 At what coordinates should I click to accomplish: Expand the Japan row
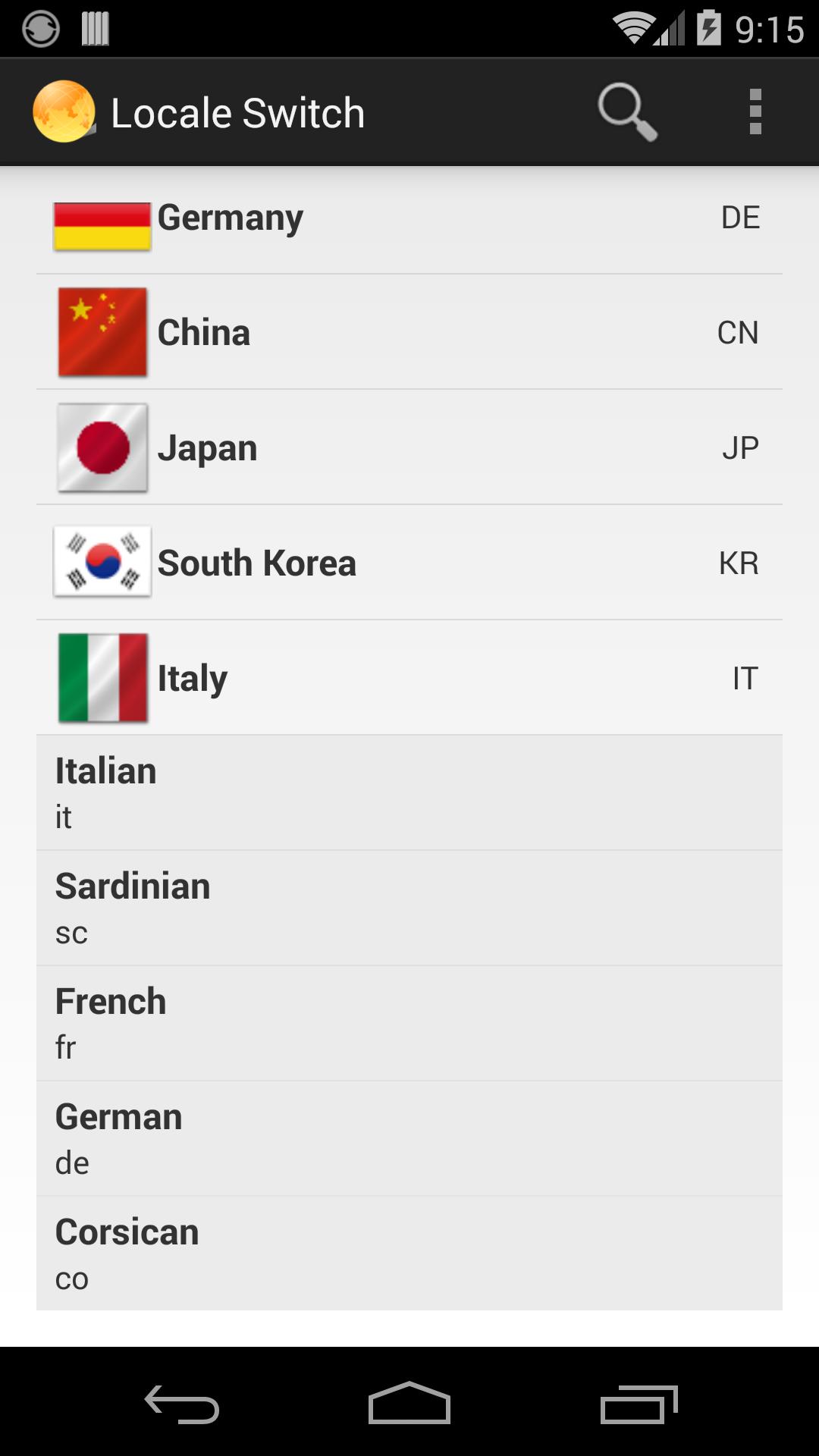tap(409, 447)
